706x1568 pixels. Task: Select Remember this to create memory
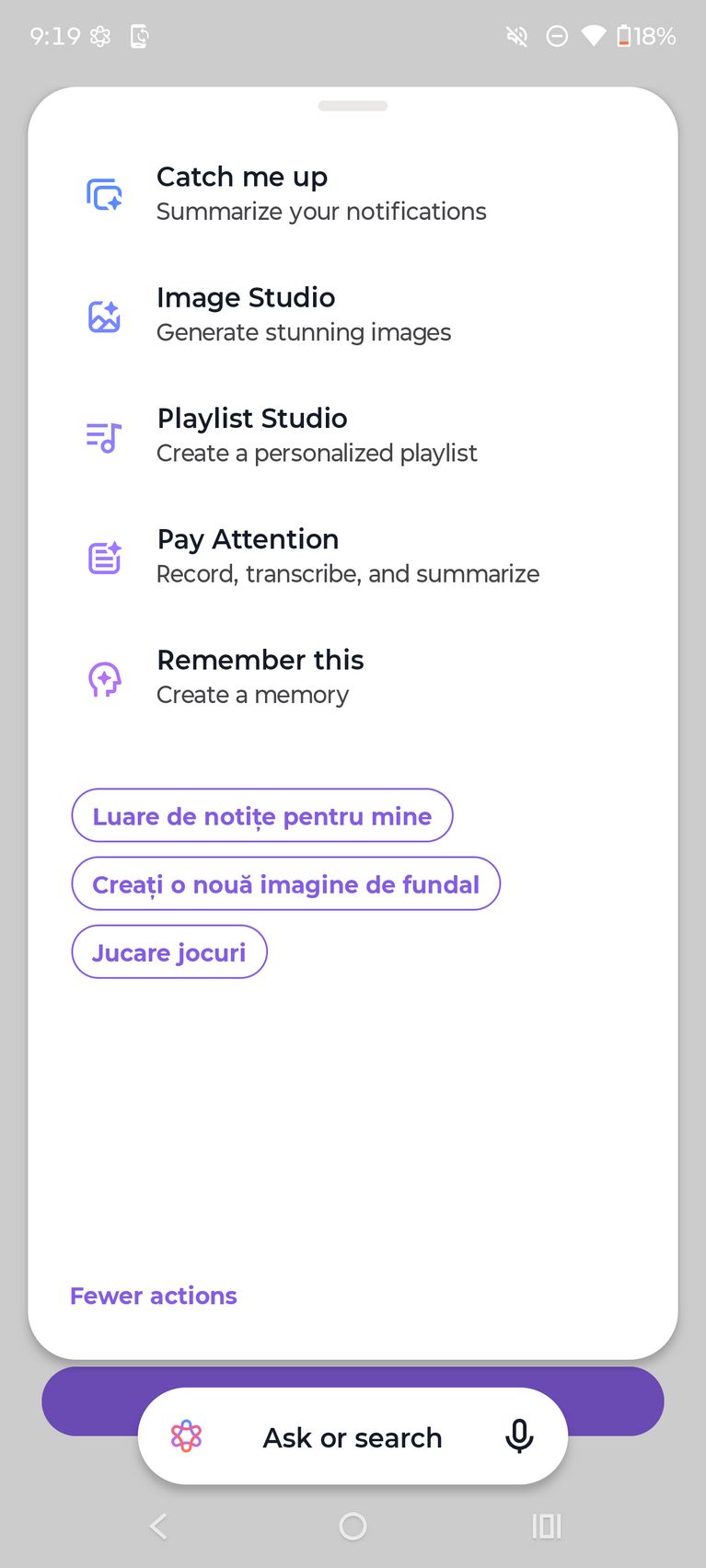pyautogui.click(x=260, y=676)
